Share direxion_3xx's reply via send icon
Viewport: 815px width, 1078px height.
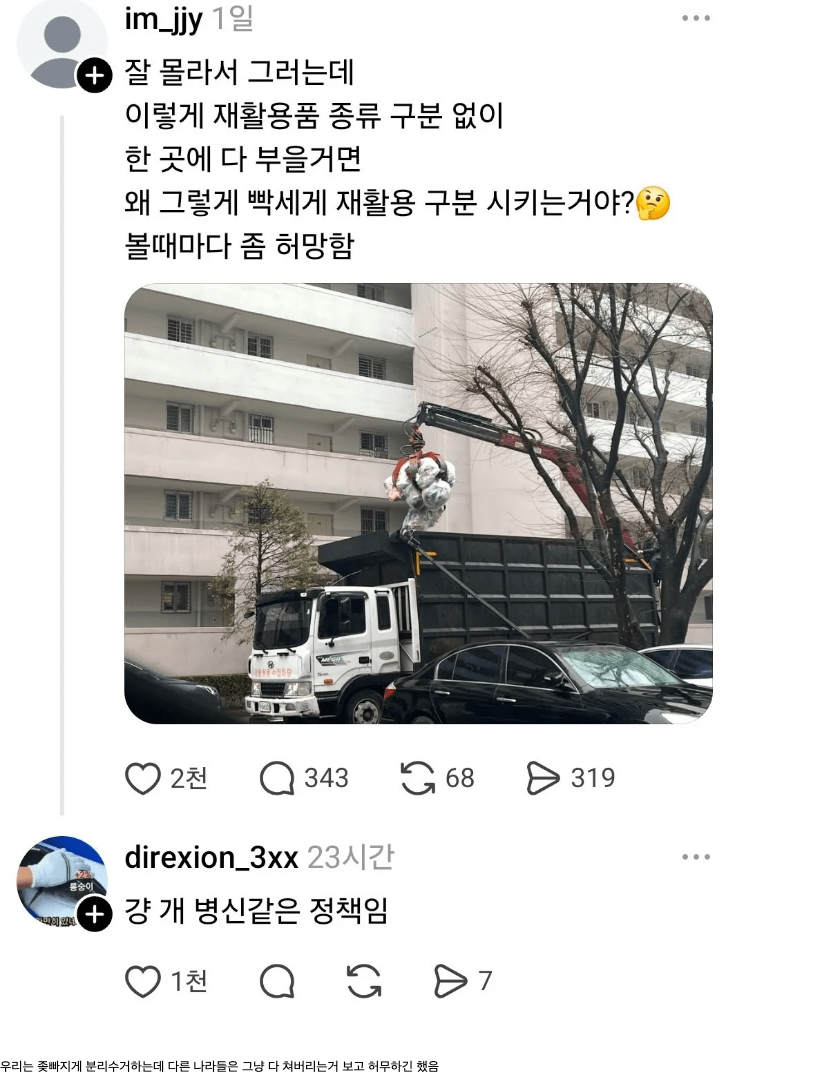point(451,982)
